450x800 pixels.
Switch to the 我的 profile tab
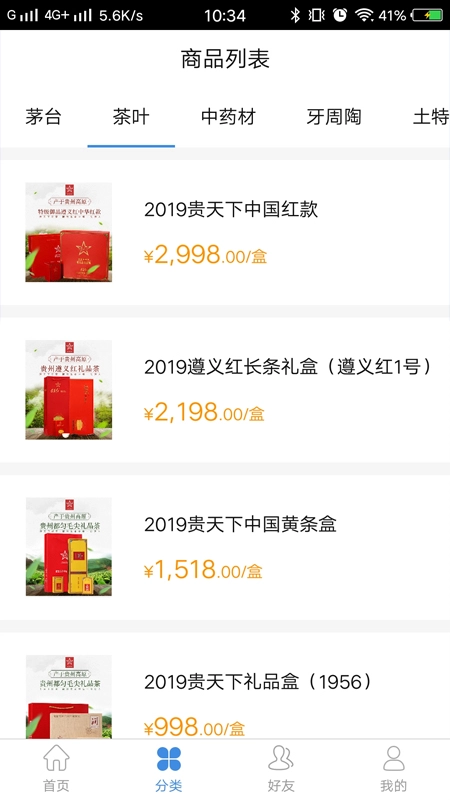point(393,769)
